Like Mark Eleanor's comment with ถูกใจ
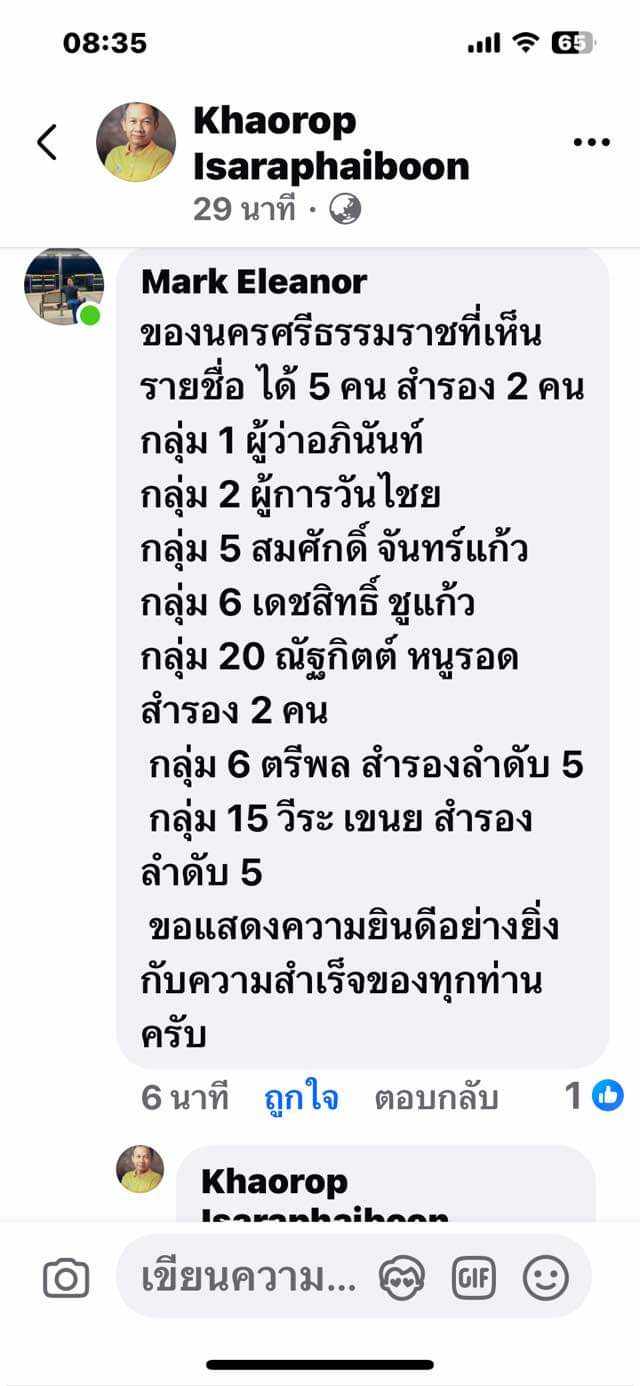 coord(301,1097)
